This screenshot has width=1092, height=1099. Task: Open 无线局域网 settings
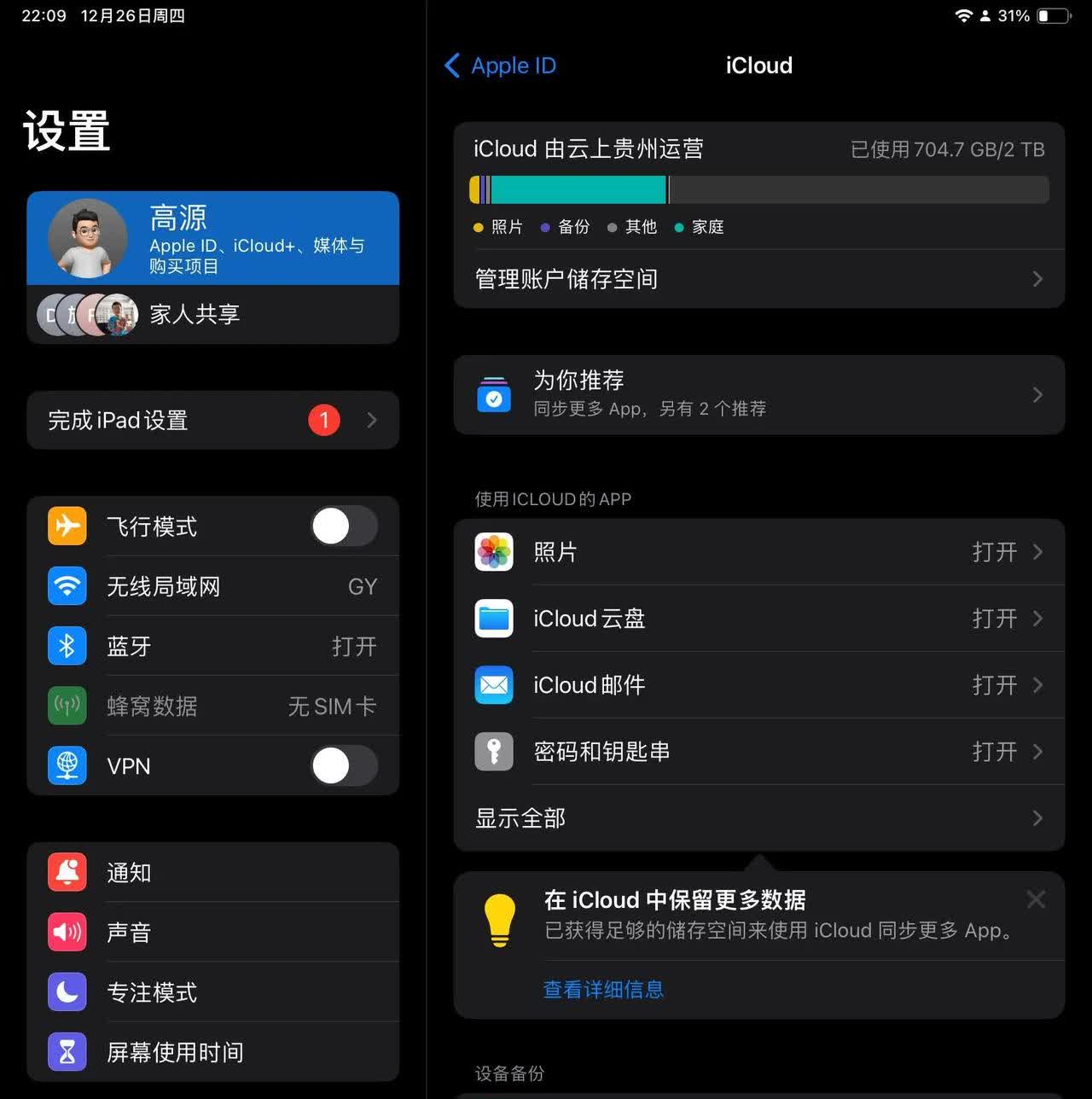click(x=212, y=586)
